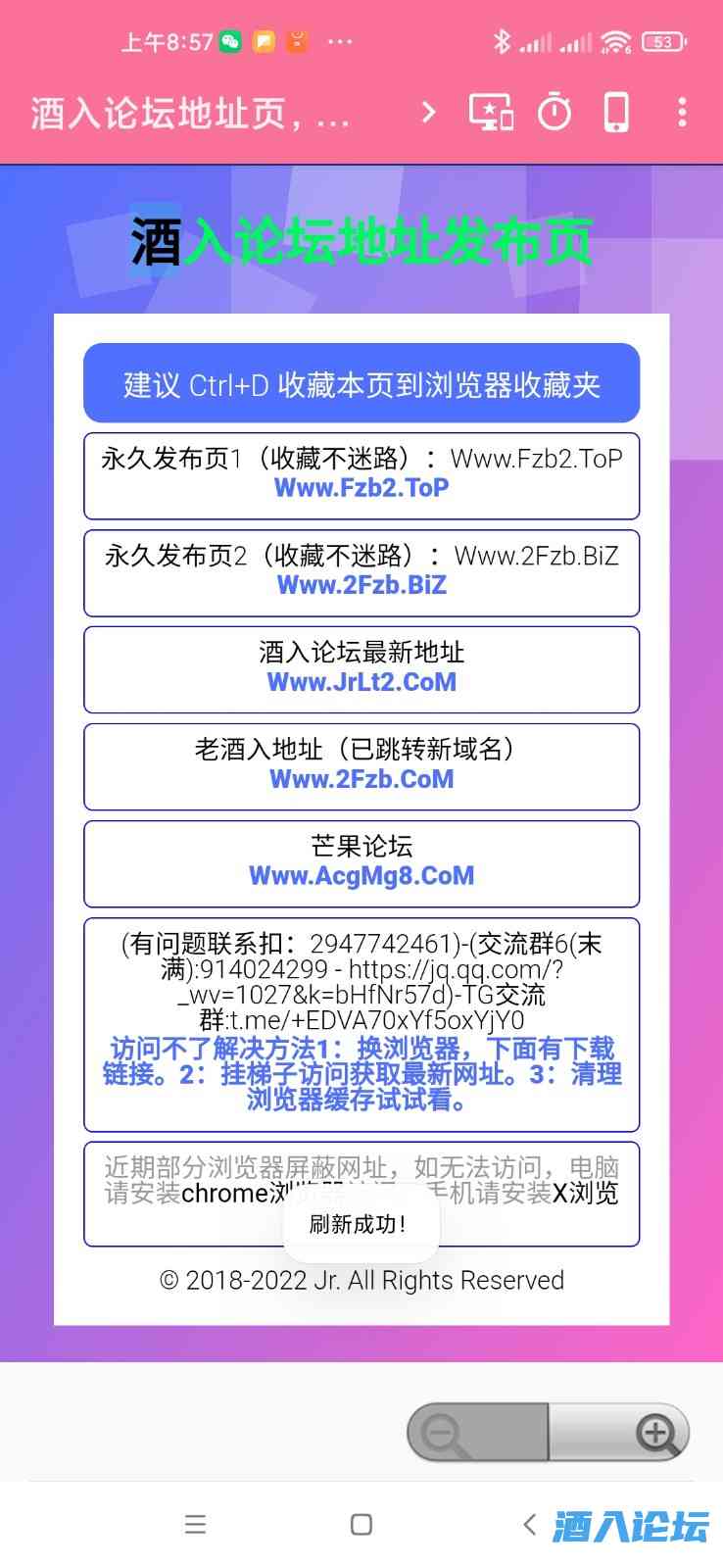The image size is (723, 1568).
Task: Open recent apps with the lines button
Action: click(195, 1524)
